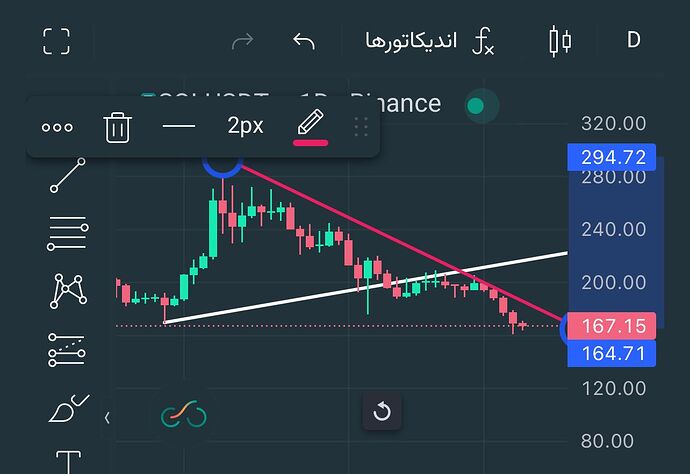Image resolution: width=690 pixels, height=474 pixels.
Task: Delete the selected trend line
Action: pos(117,127)
